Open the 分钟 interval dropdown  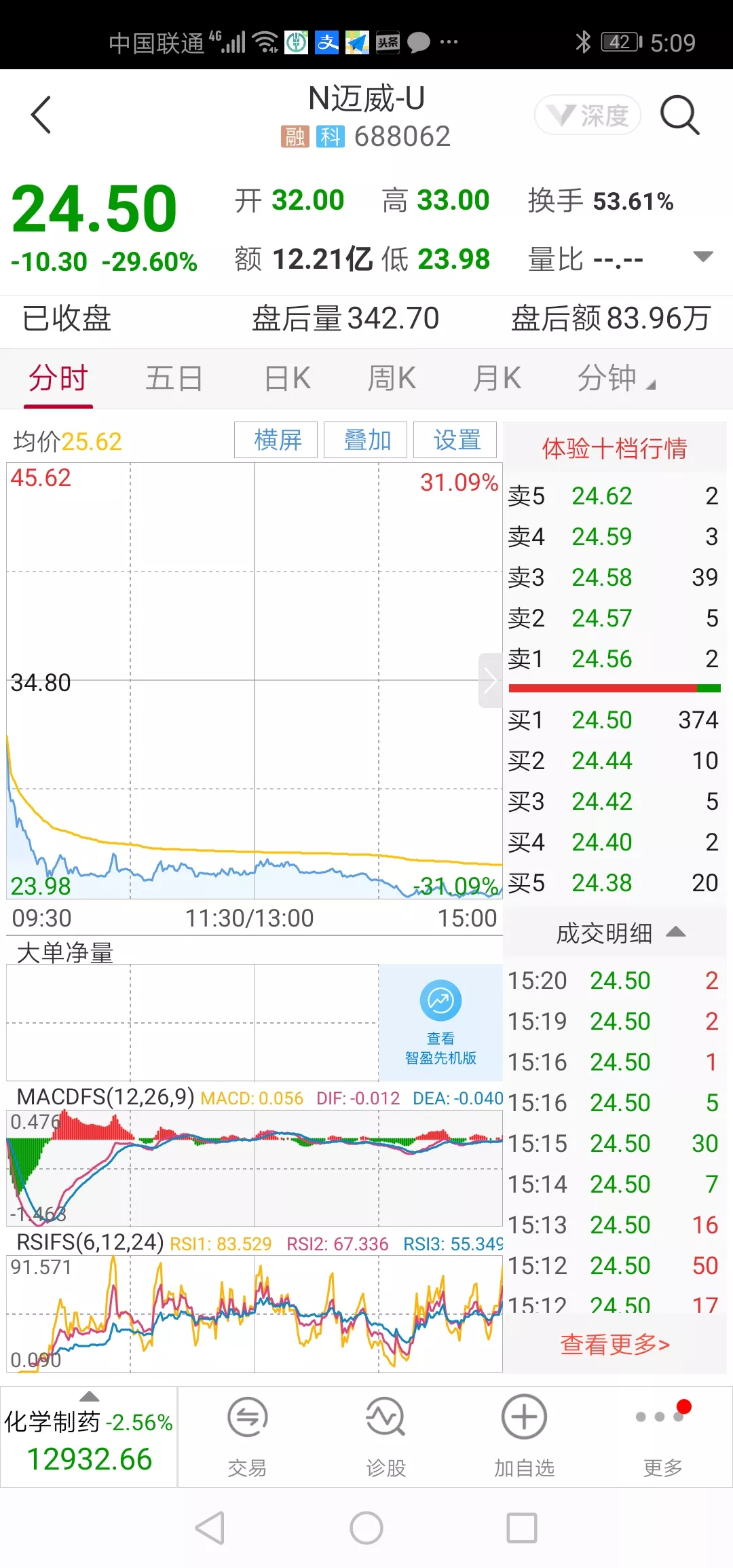615,379
